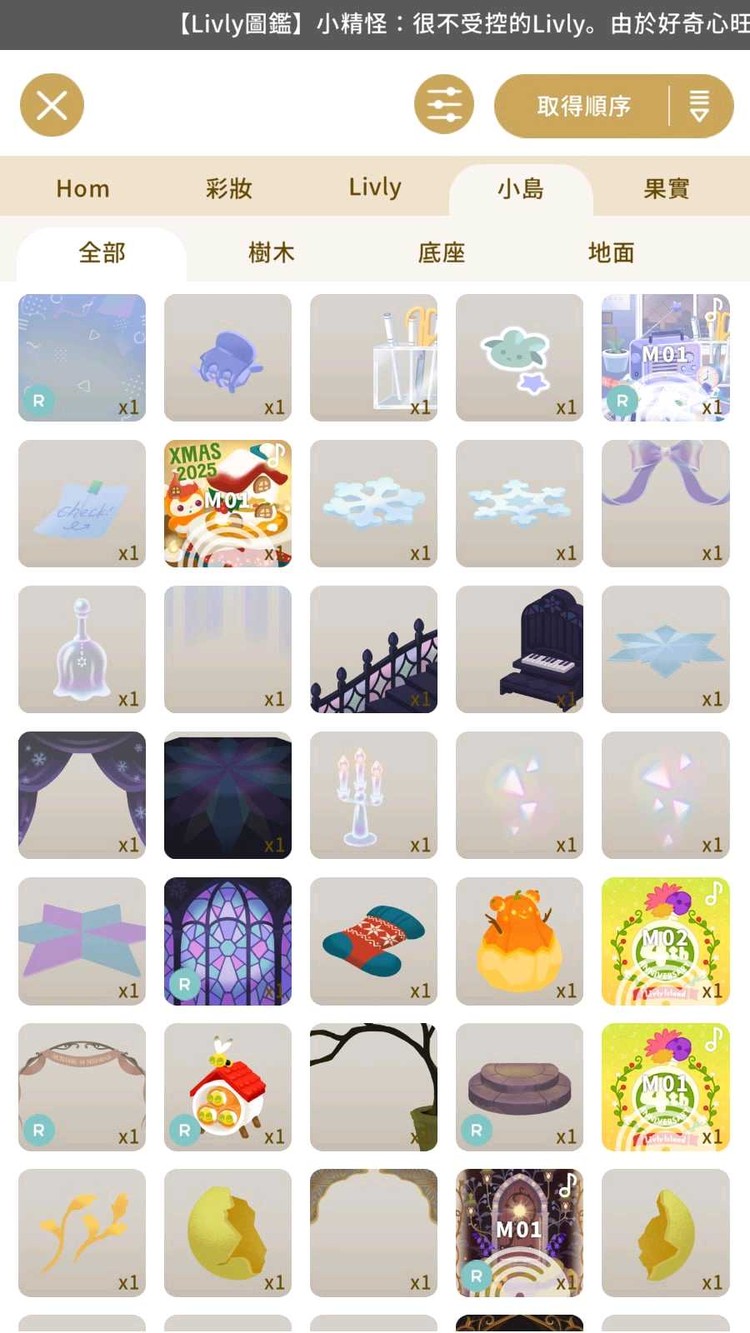Select the red Christmas sock item

374,941
